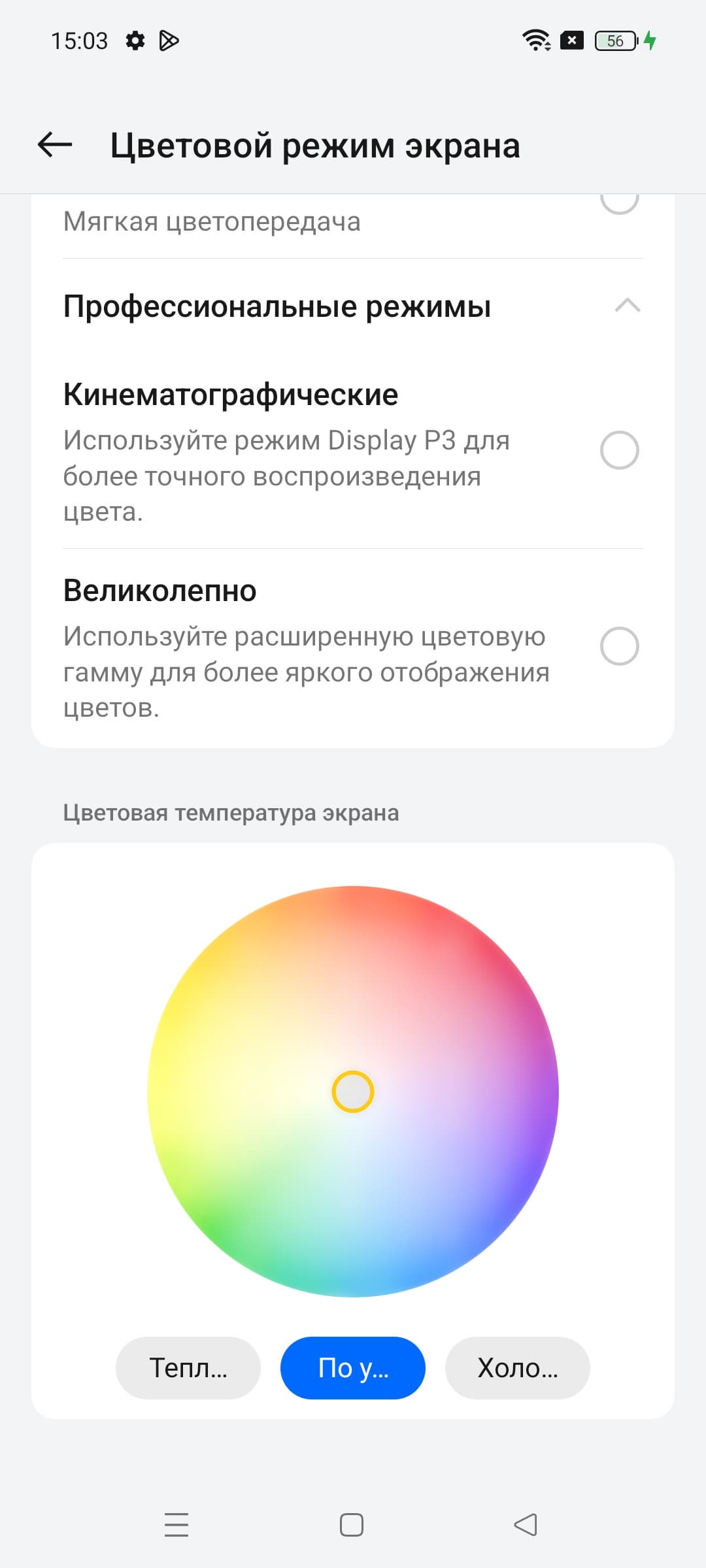Open recent apps from navigation bar
Viewport: 706px width, 1568px height.
[176, 1525]
